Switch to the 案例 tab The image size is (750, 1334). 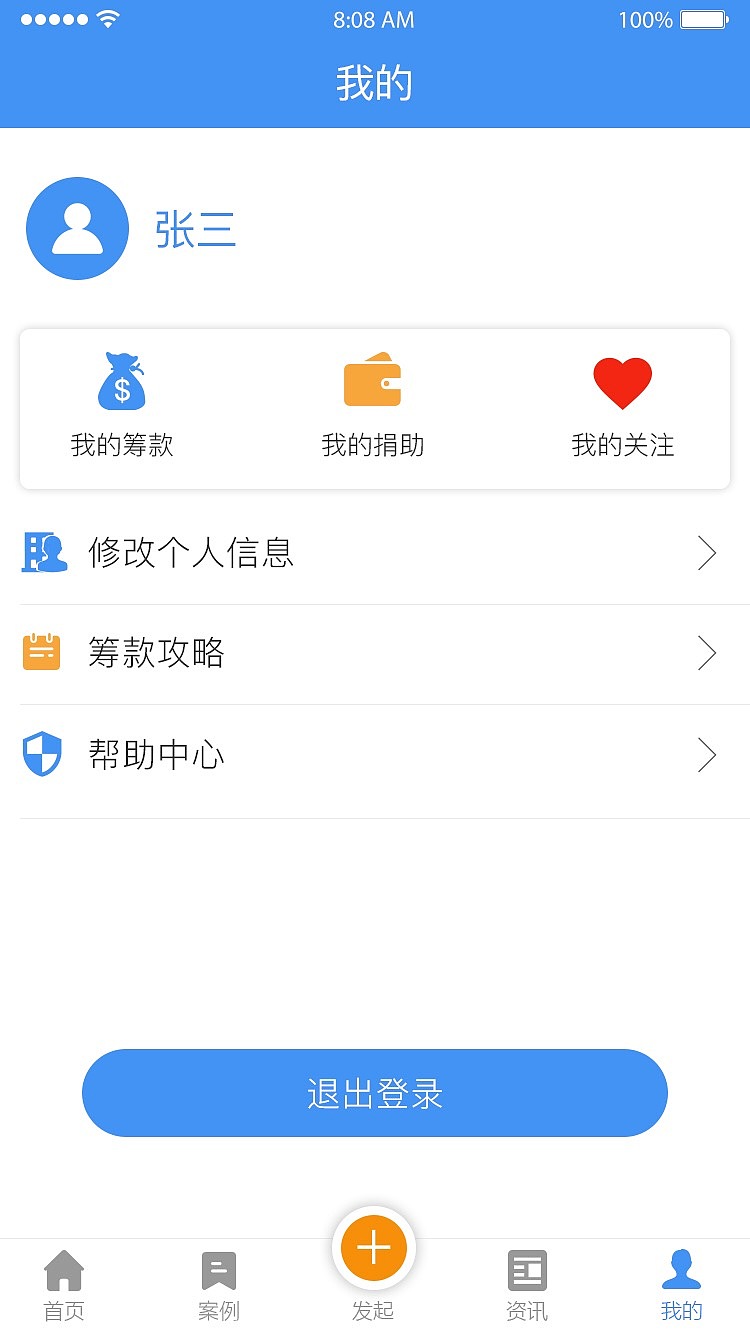click(x=218, y=1285)
